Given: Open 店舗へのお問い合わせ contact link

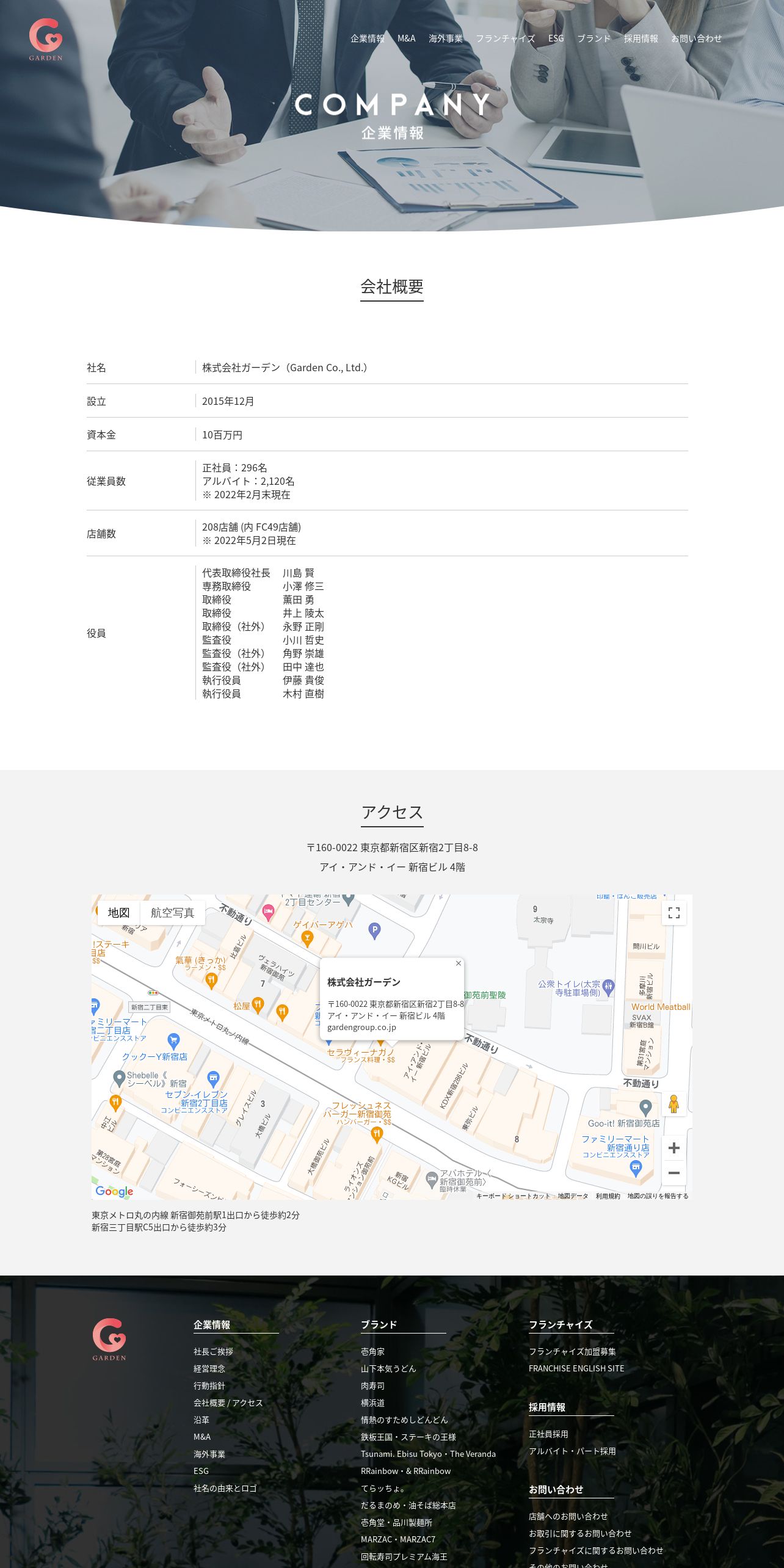Looking at the screenshot, I should [x=568, y=1516].
